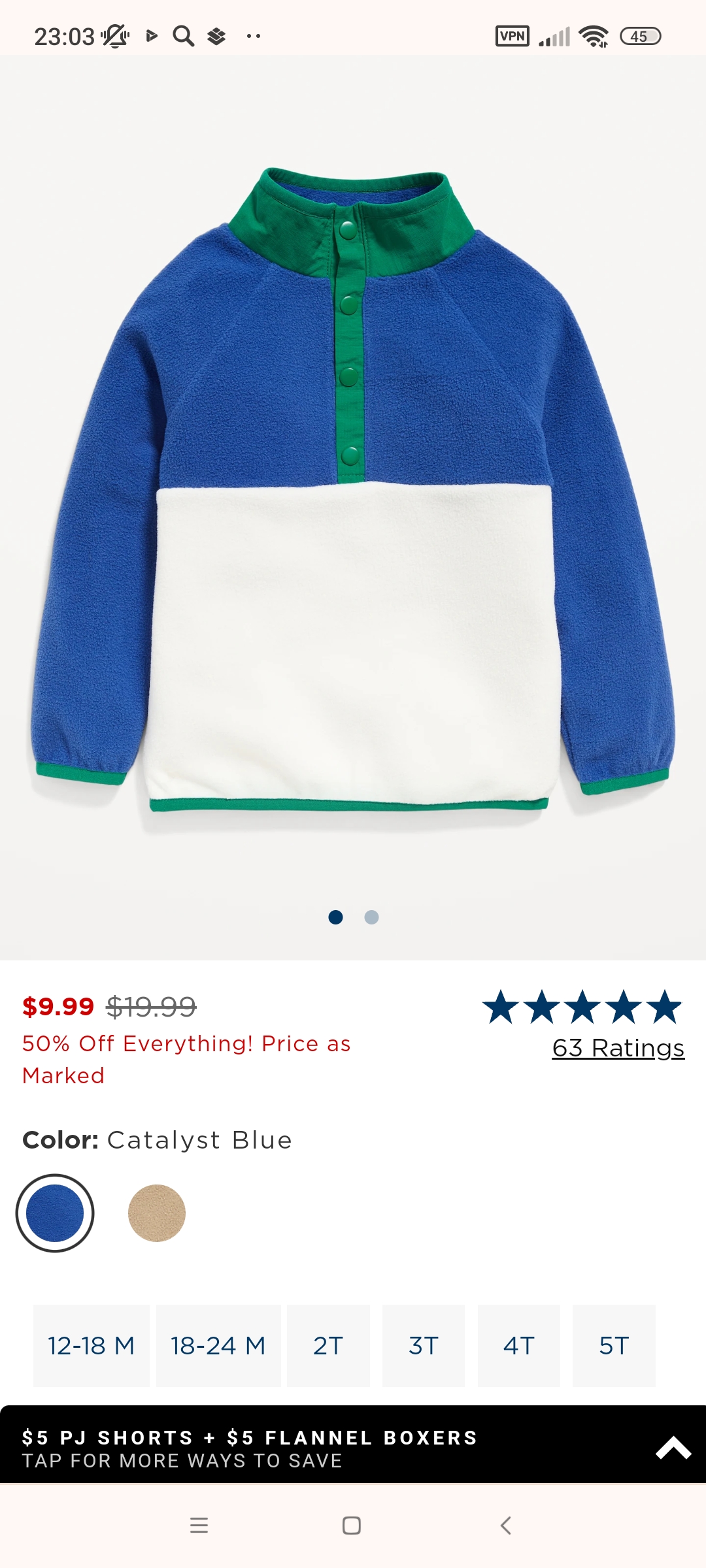The width and height of the screenshot is (706, 1568).
Task: Pick the 4T size
Action: 519,1346
